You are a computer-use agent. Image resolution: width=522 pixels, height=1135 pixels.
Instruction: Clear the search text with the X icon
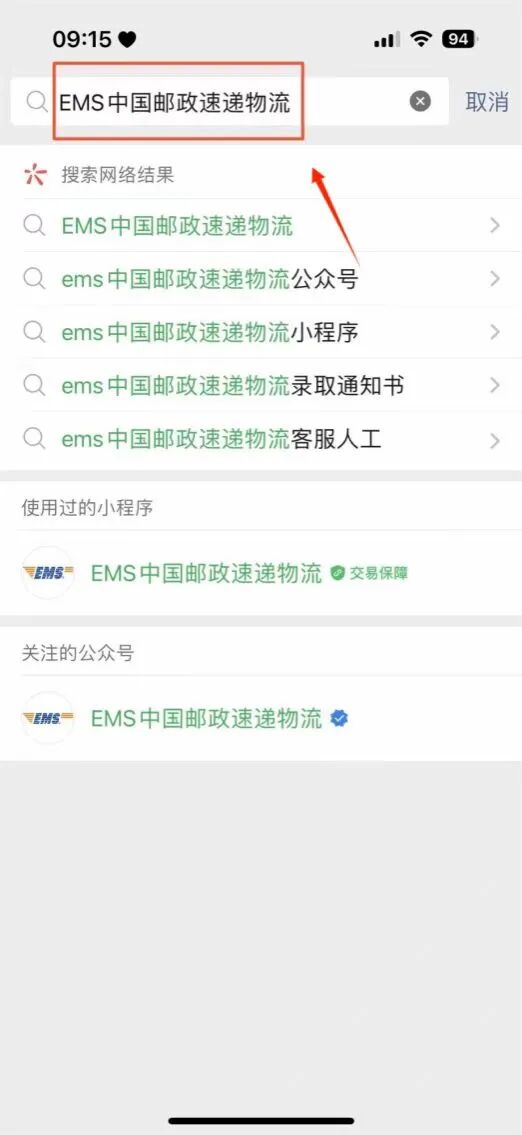(420, 101)
